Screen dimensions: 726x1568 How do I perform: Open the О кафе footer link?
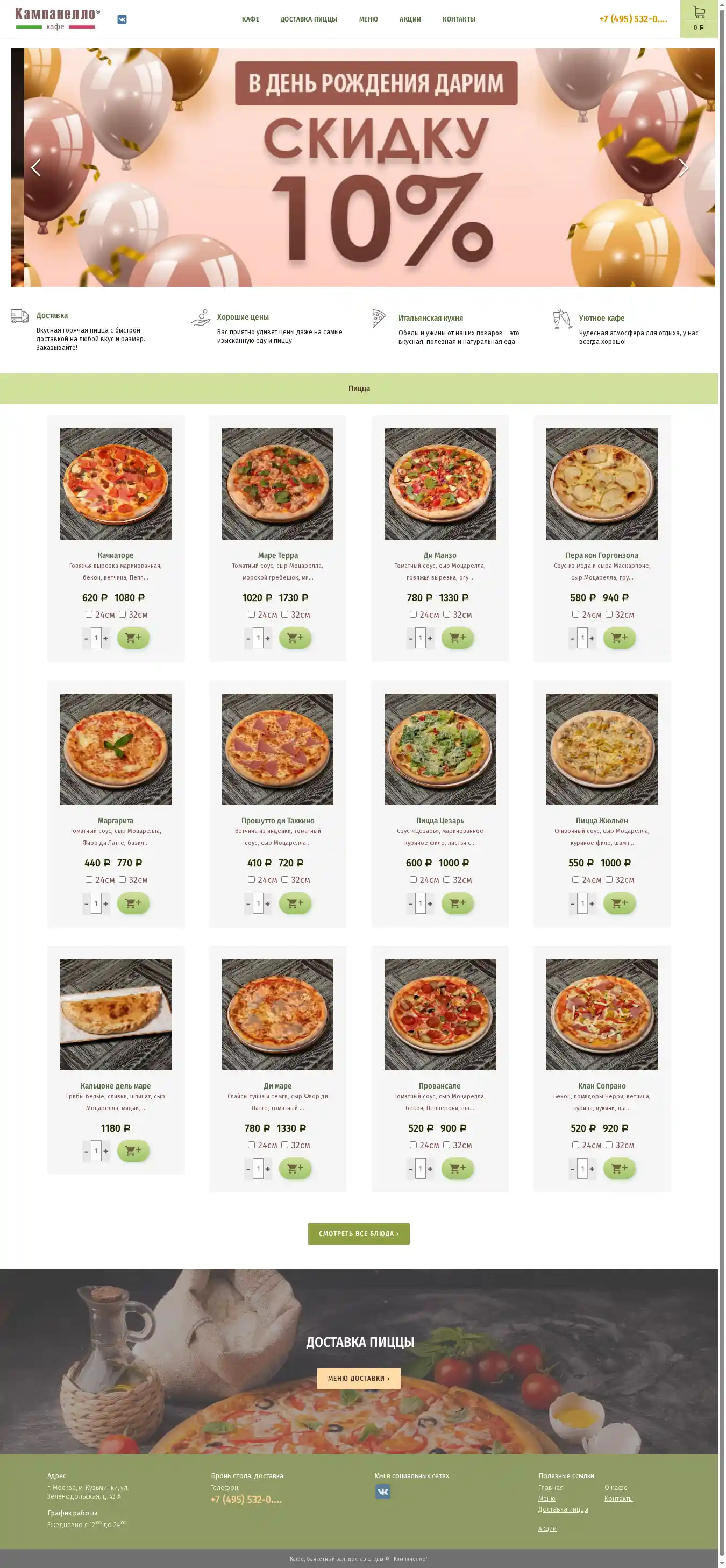tap(615, 1488)
